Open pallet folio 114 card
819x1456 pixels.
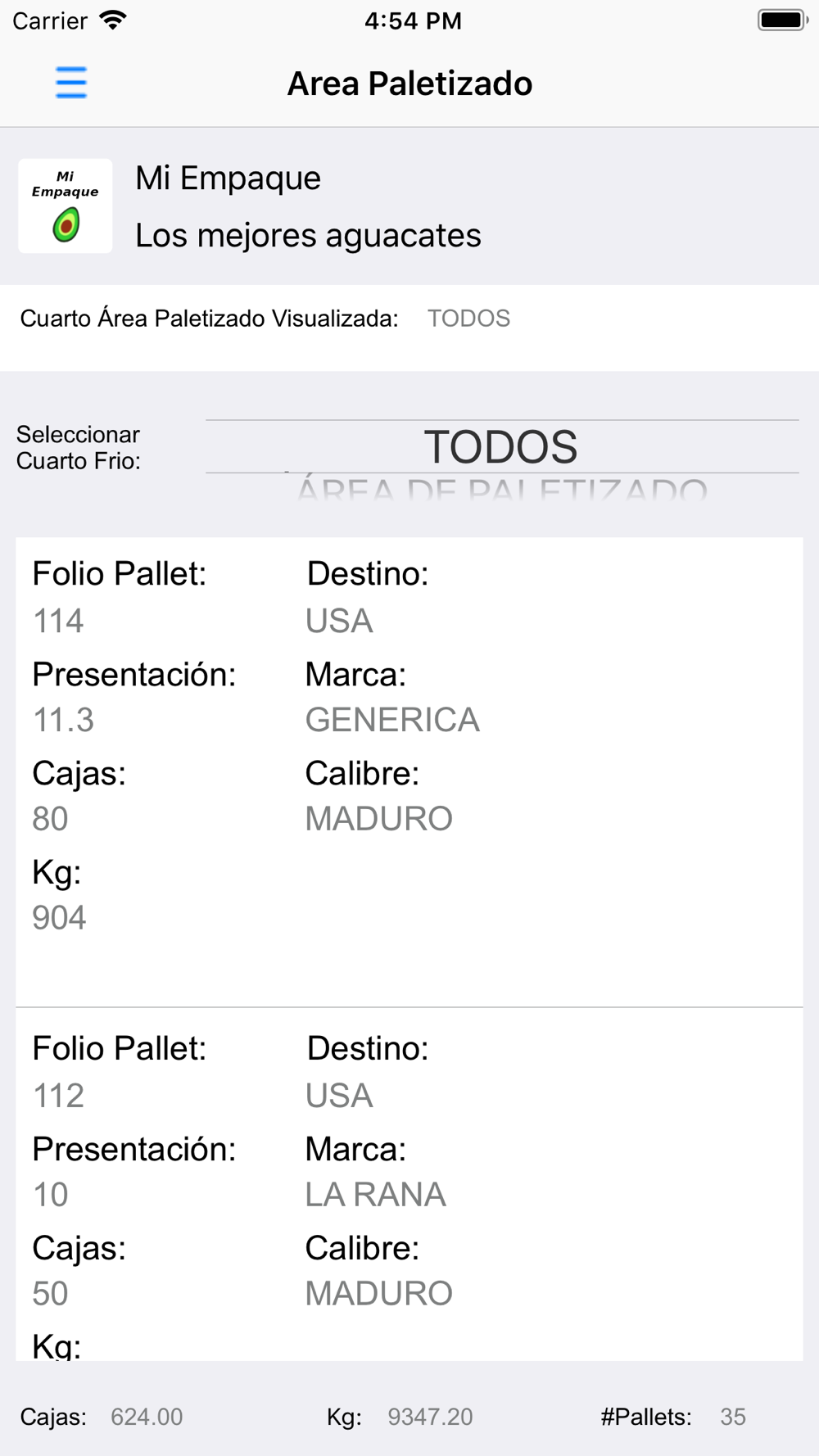pyautogui.click(x=409, y=772)
